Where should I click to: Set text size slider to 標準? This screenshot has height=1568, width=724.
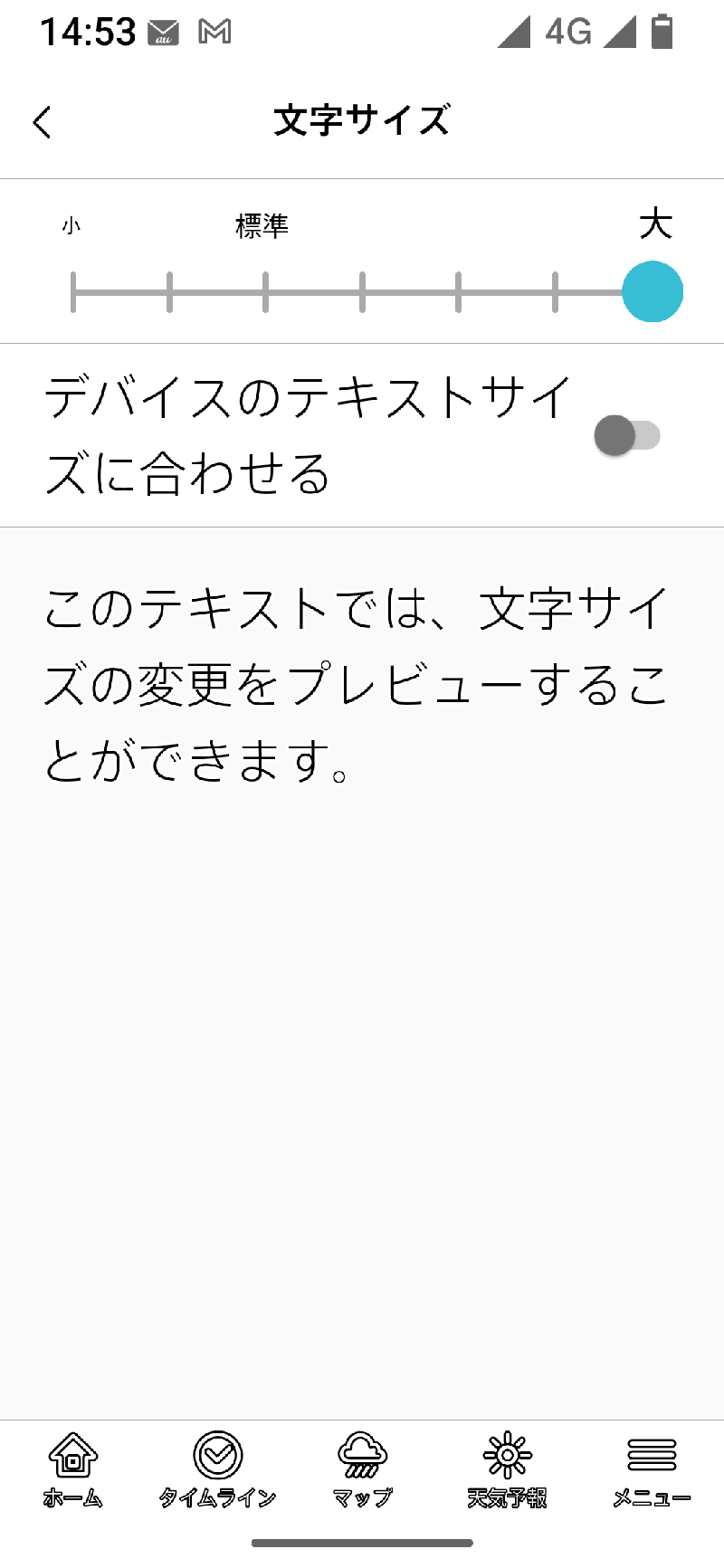click(x=265, y=292)
